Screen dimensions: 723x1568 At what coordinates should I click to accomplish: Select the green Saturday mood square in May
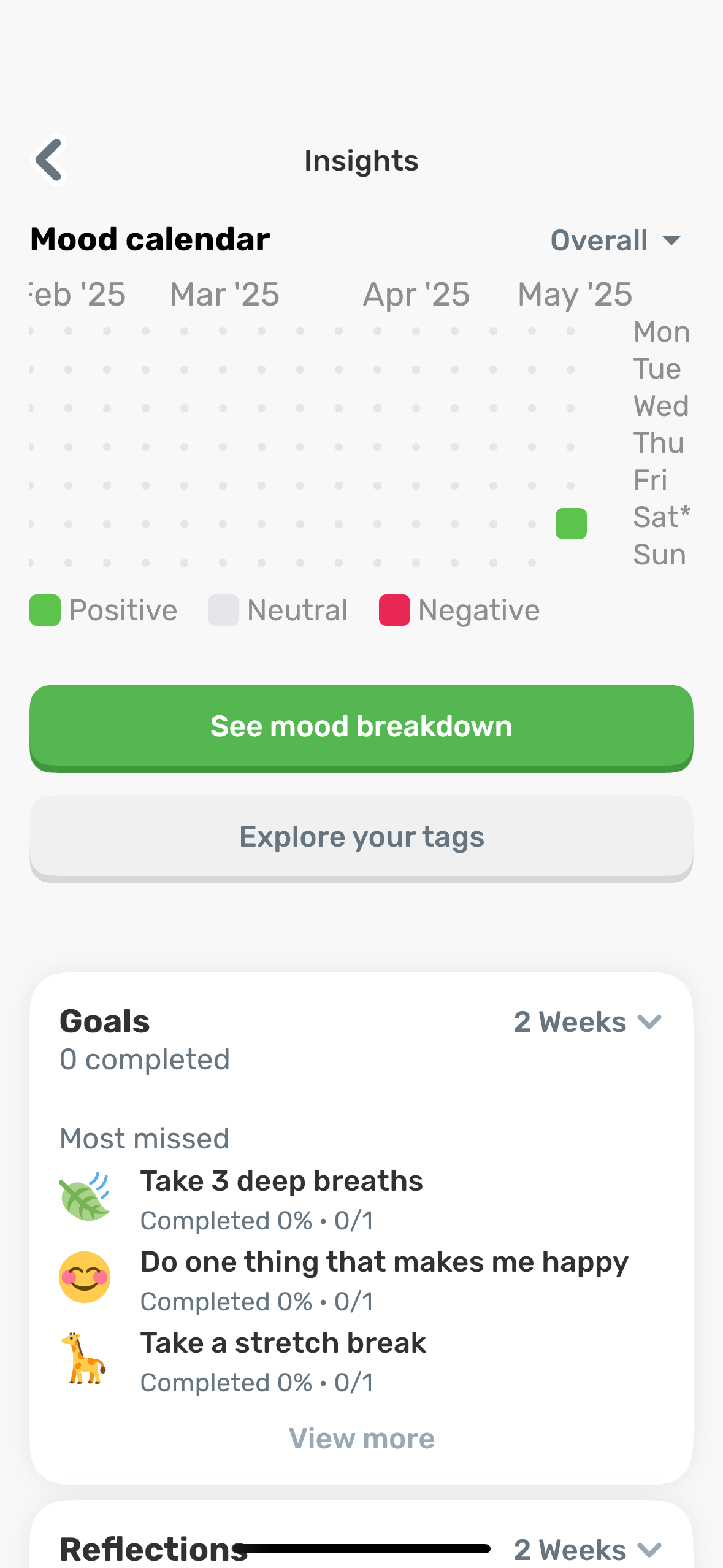(x=570, y=523)
